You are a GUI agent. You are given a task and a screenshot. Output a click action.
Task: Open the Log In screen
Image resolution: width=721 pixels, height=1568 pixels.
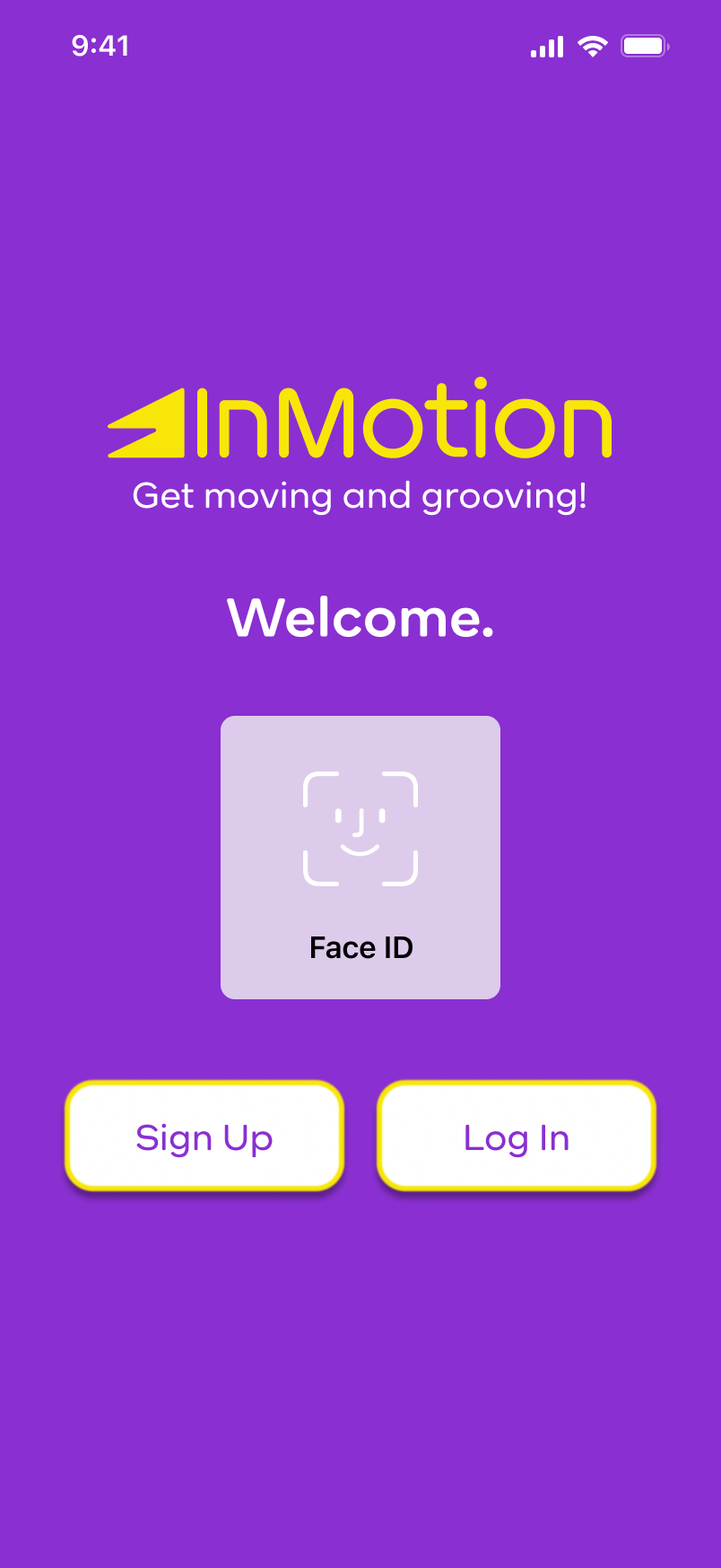[x=517, y=1137]
